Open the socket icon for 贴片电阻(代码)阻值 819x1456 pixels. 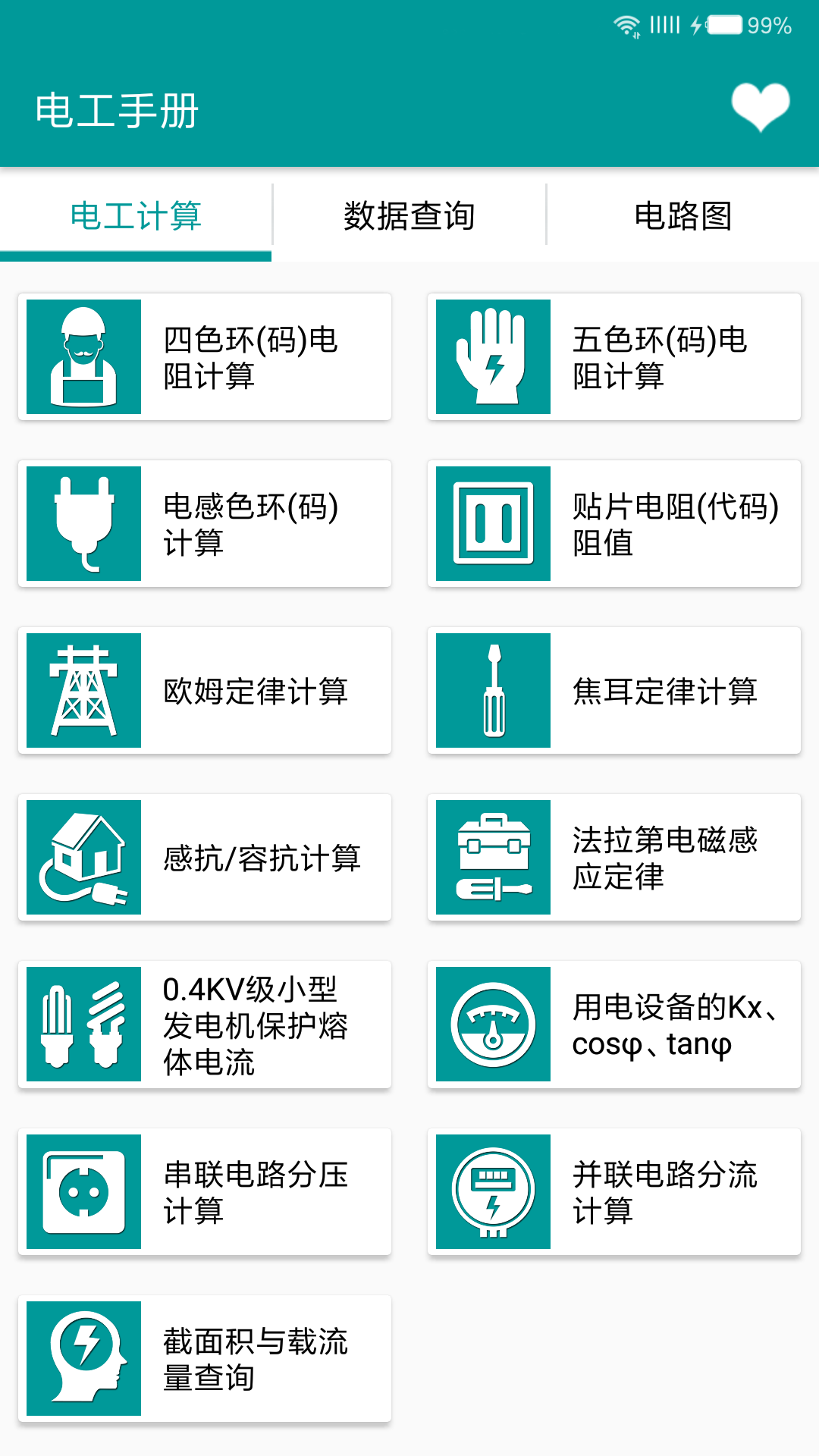click(x=492, y=523)
